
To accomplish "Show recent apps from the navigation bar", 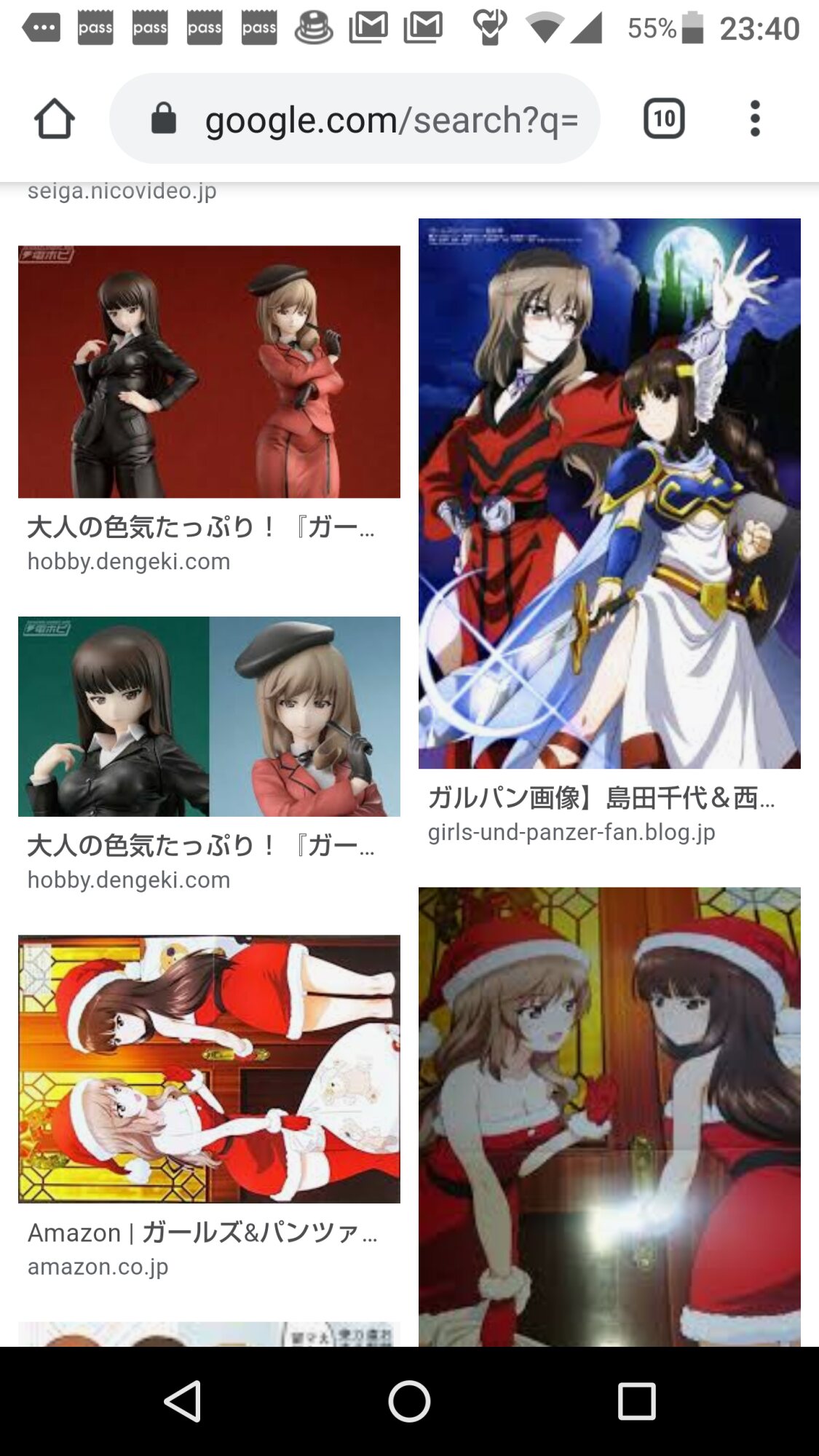I will pyautogui.click(x=636, y=1401).
